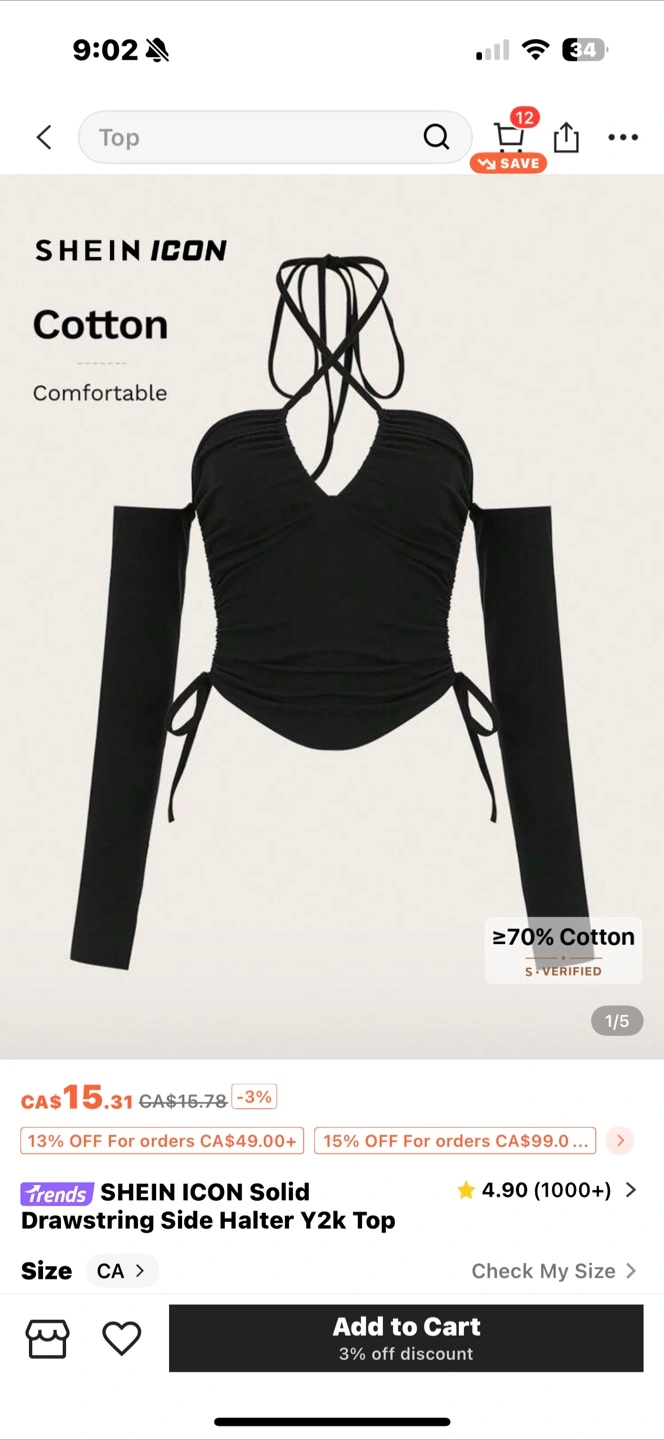The image size is (664, 1440).
Task: Share this product
Action: point(566,137)
